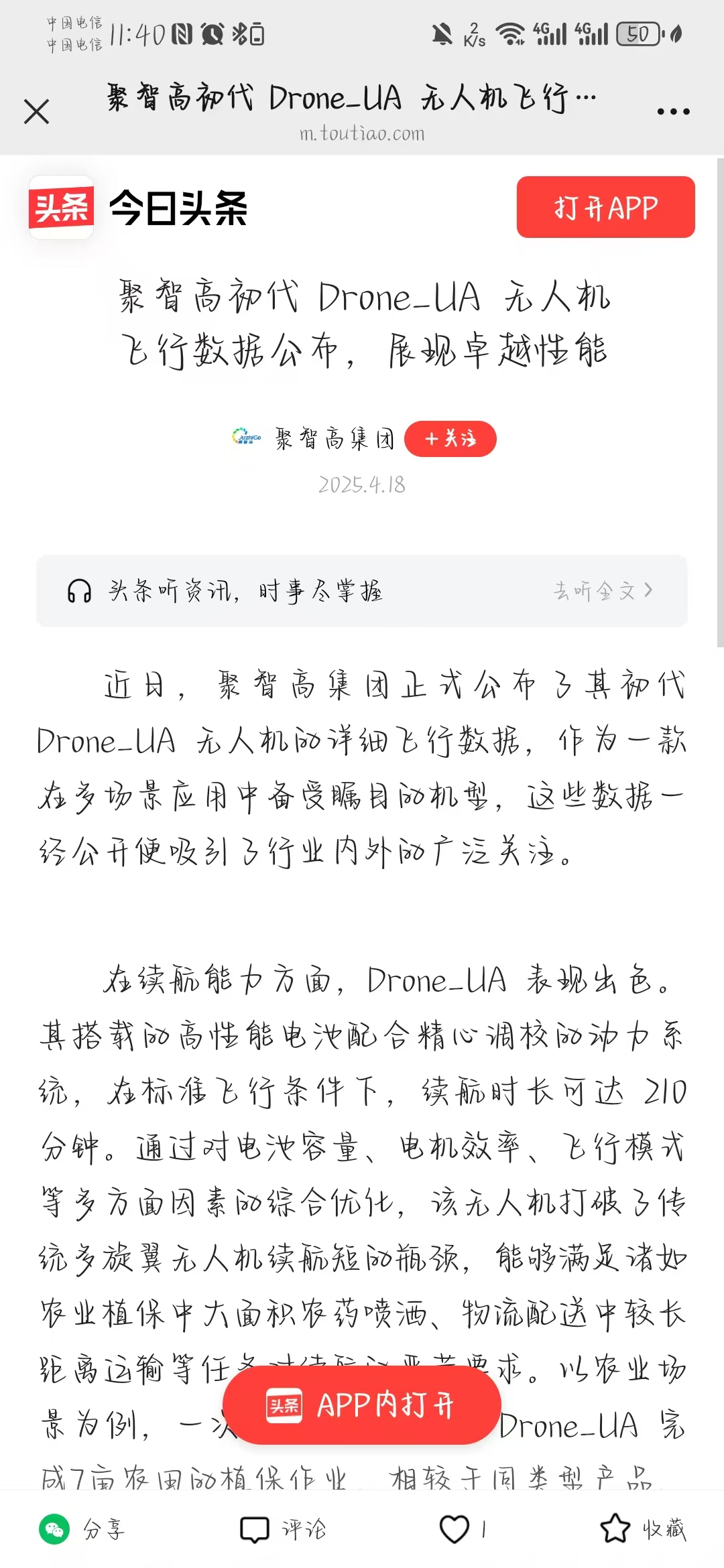Tap the floating APP内打开 button

(362, 1405)
